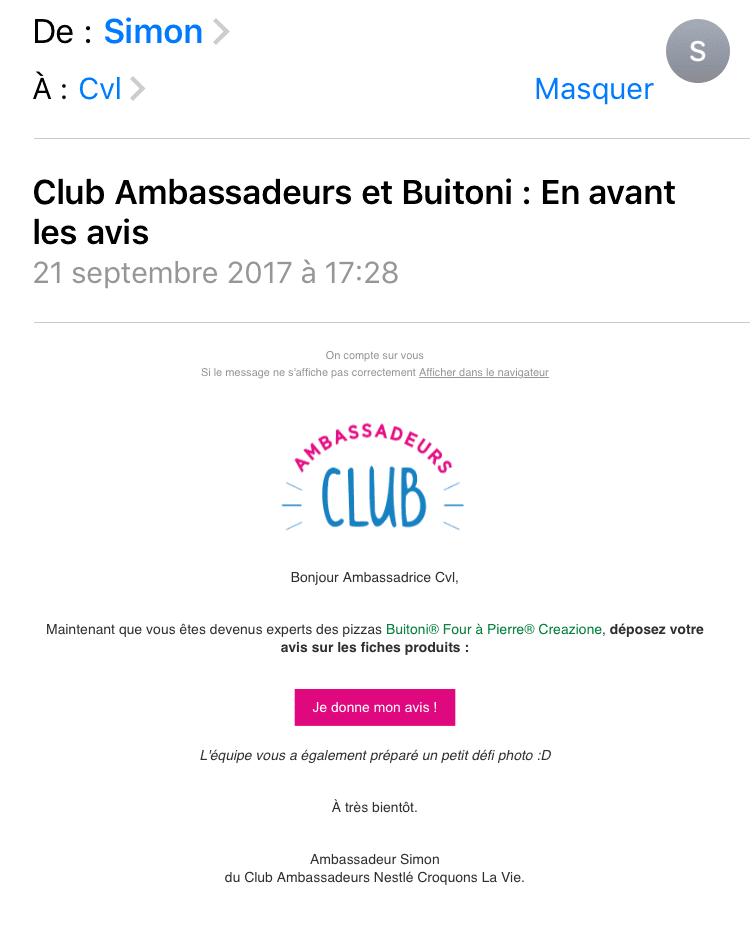Tap Masquer to hide header details
Viewport: 750px width, 943px height.
coord(593,89)
